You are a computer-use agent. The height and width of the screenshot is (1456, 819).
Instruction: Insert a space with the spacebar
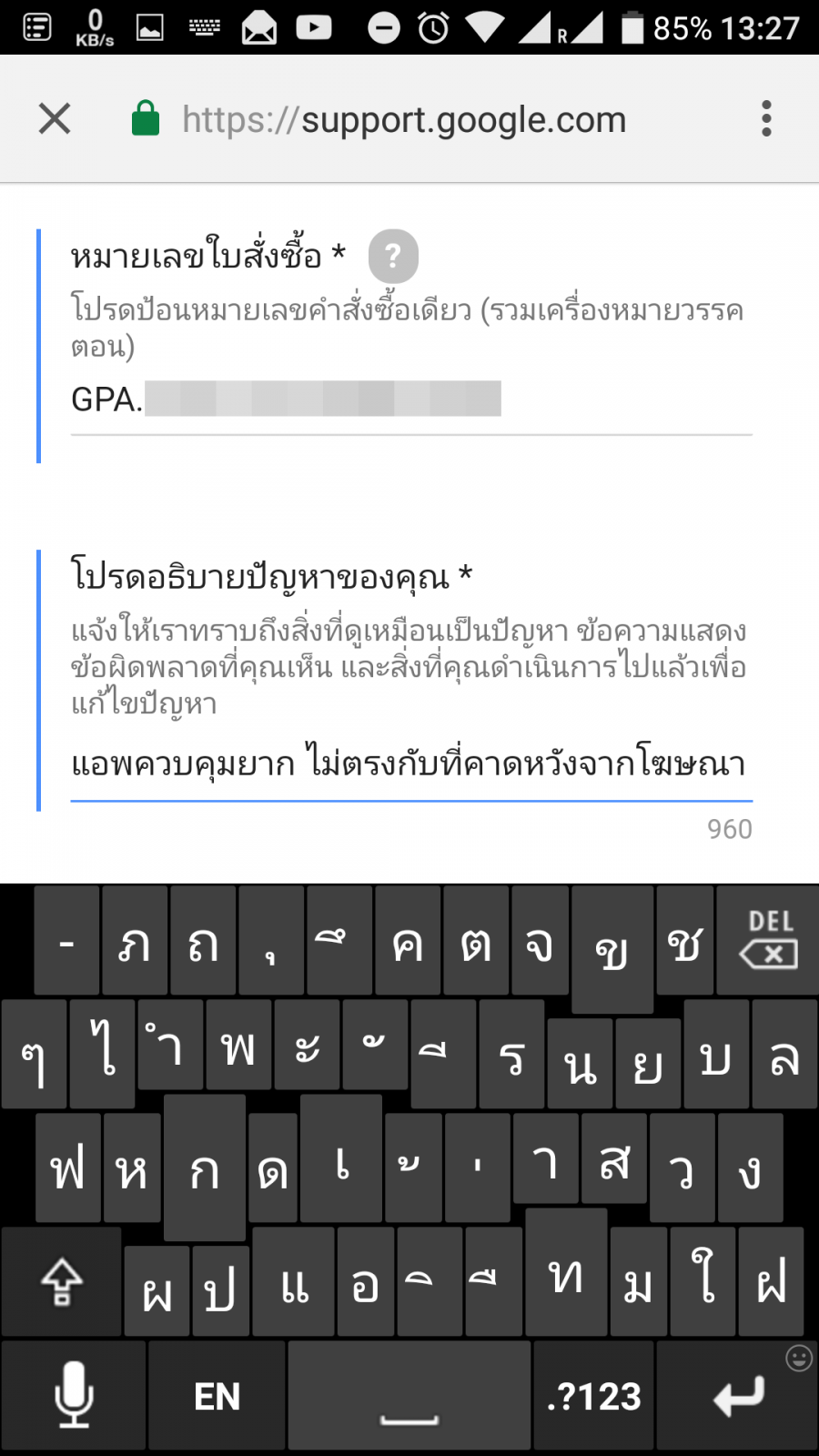[x=409, y=1396]
